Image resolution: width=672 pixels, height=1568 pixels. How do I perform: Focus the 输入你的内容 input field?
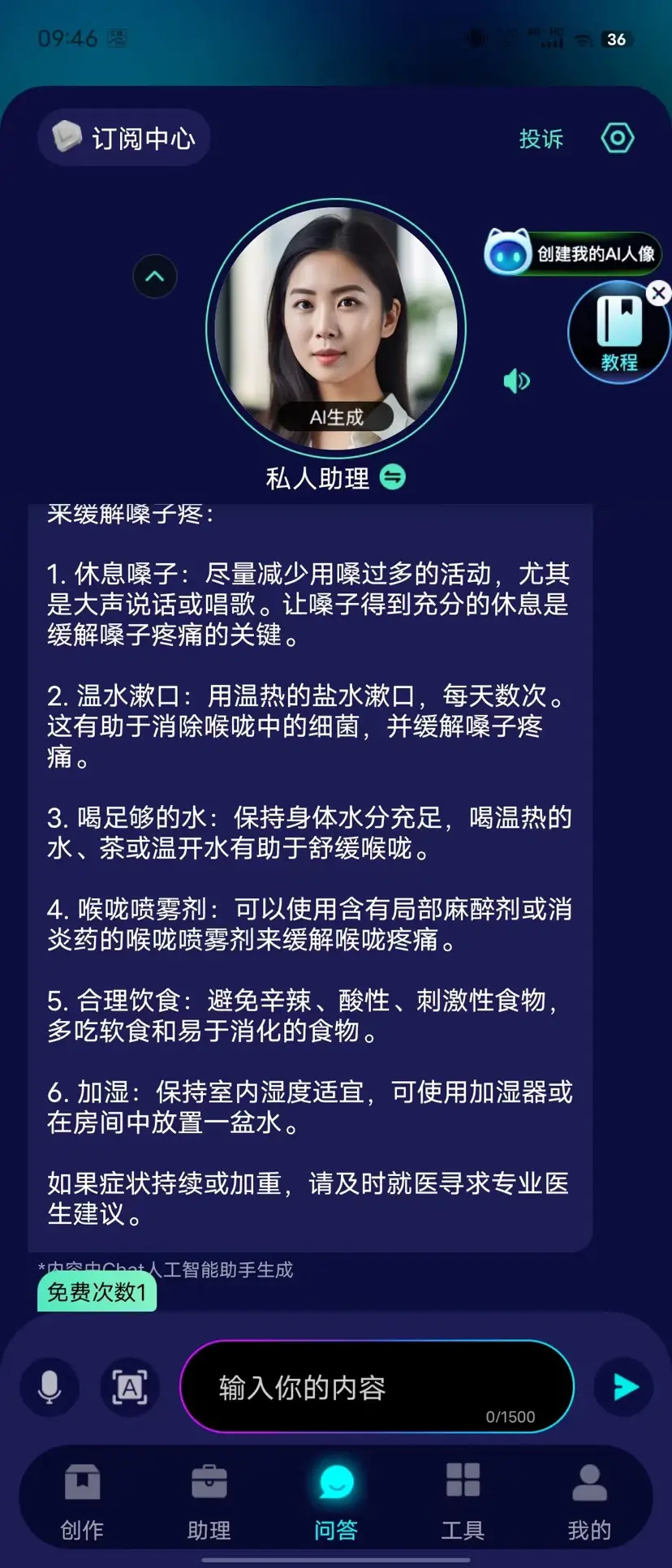point(377,1387)
